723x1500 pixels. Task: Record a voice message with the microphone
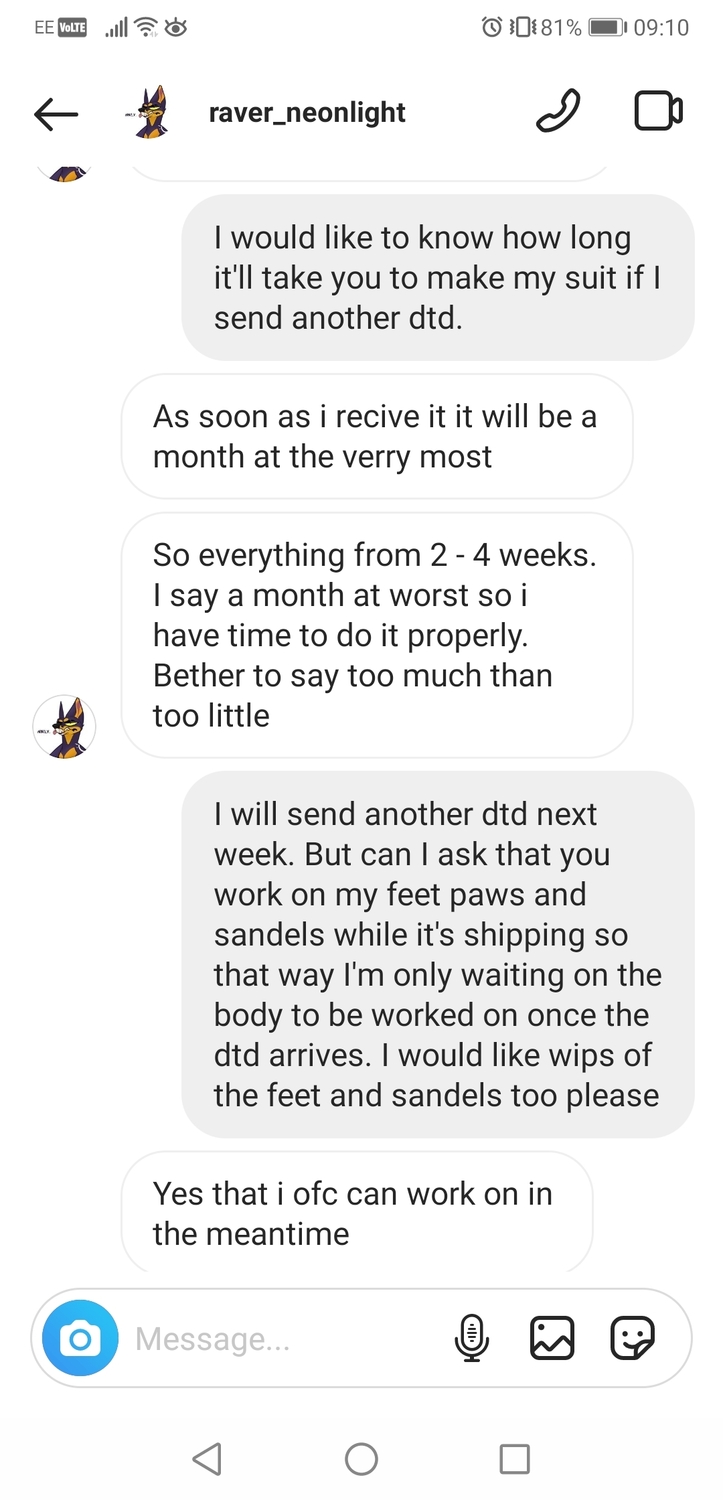472,1338
